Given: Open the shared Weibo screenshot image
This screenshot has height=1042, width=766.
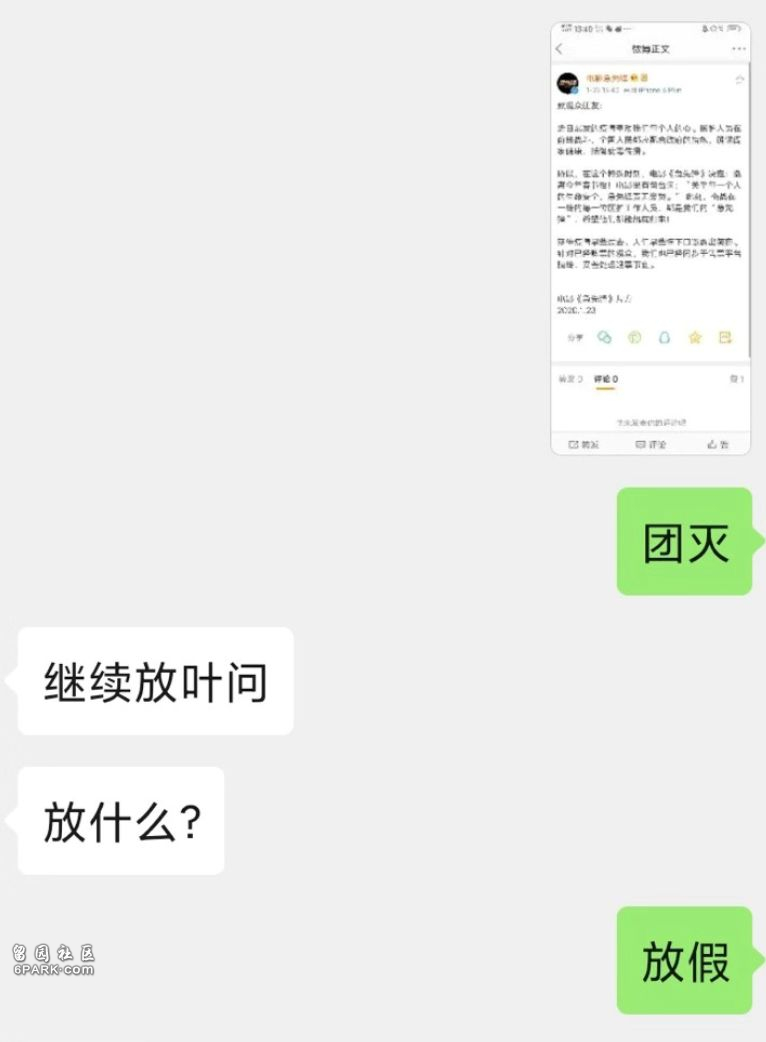Looking at the screenshot, I should tap(650, 238).
